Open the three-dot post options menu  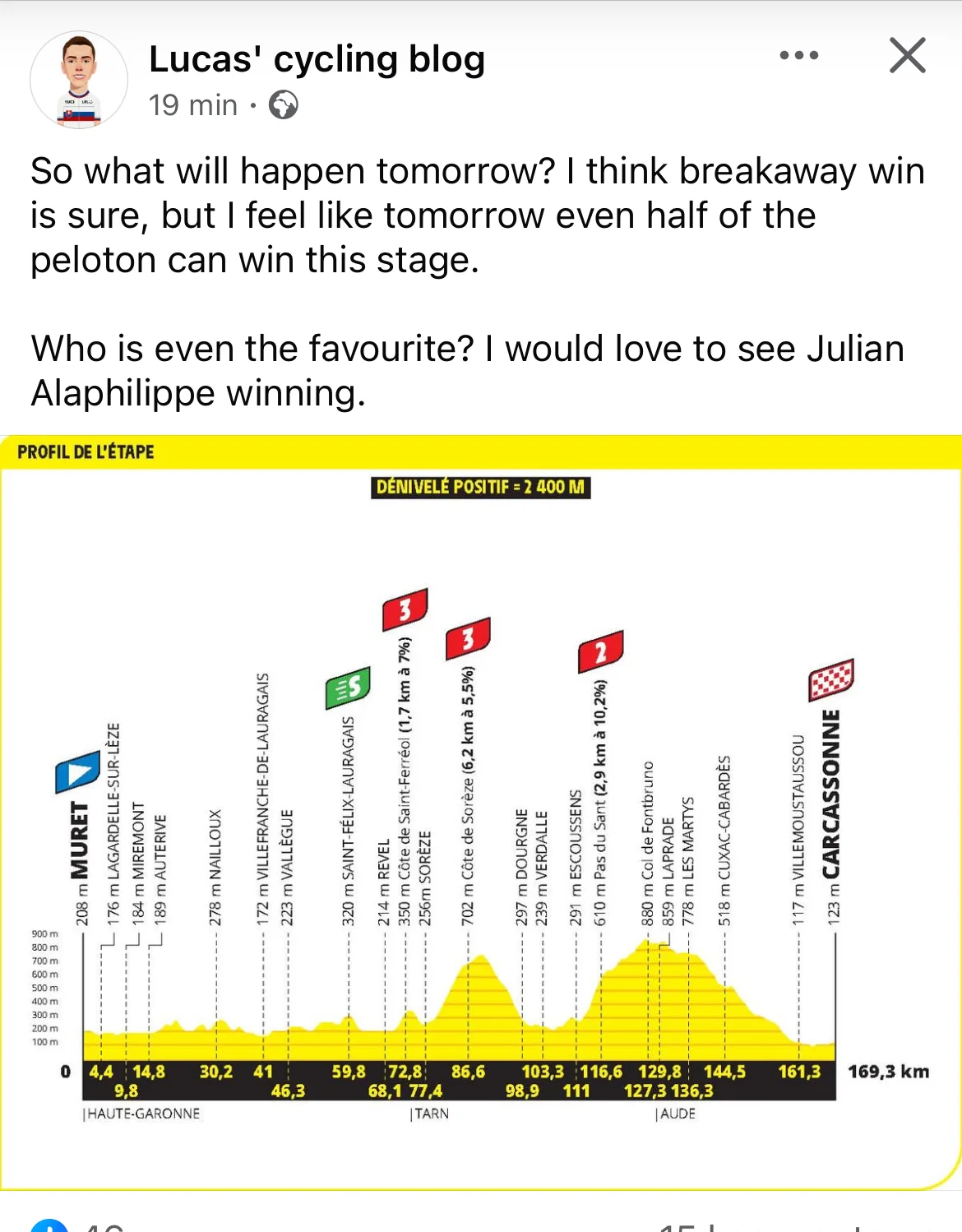pos(799,55)
